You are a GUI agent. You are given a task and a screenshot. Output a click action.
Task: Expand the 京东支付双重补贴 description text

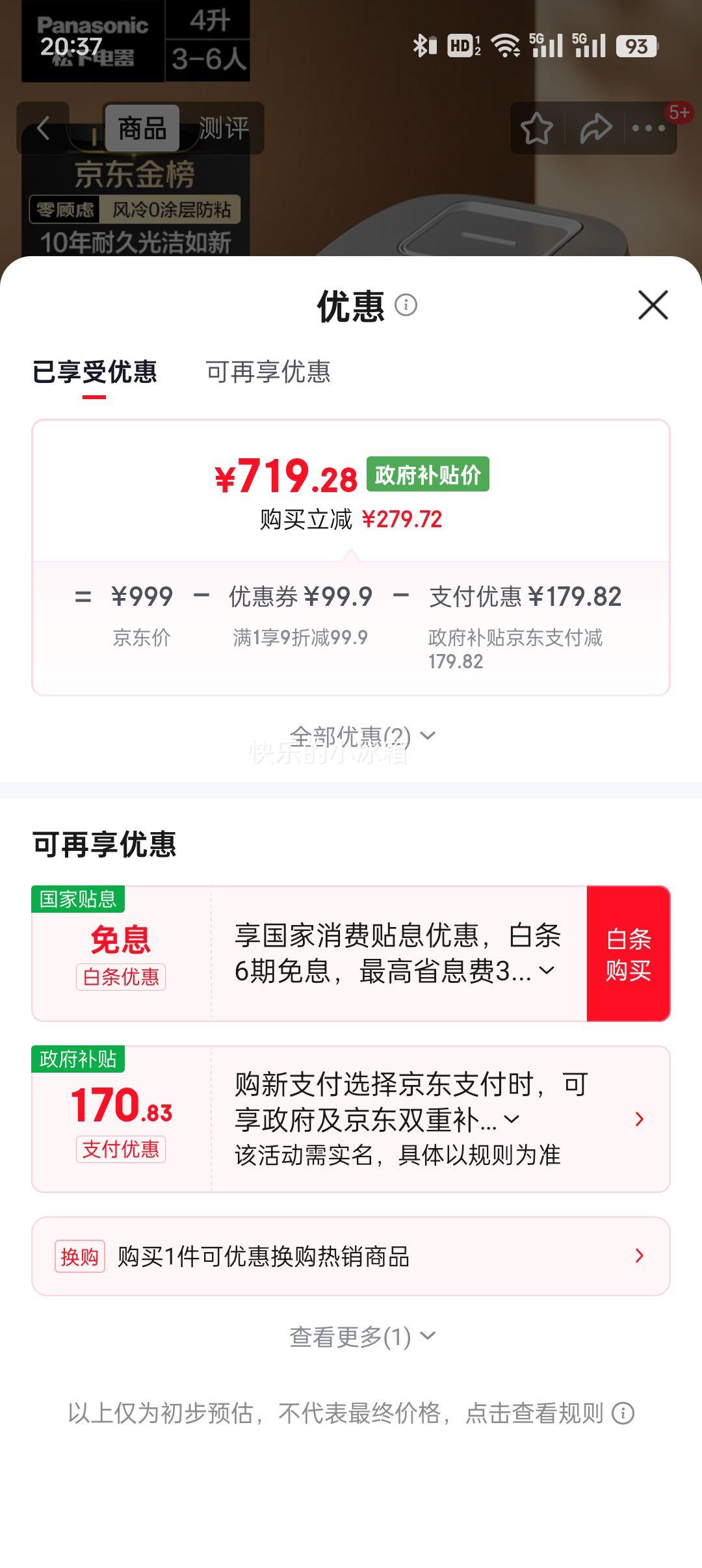tap(513, 1119)
